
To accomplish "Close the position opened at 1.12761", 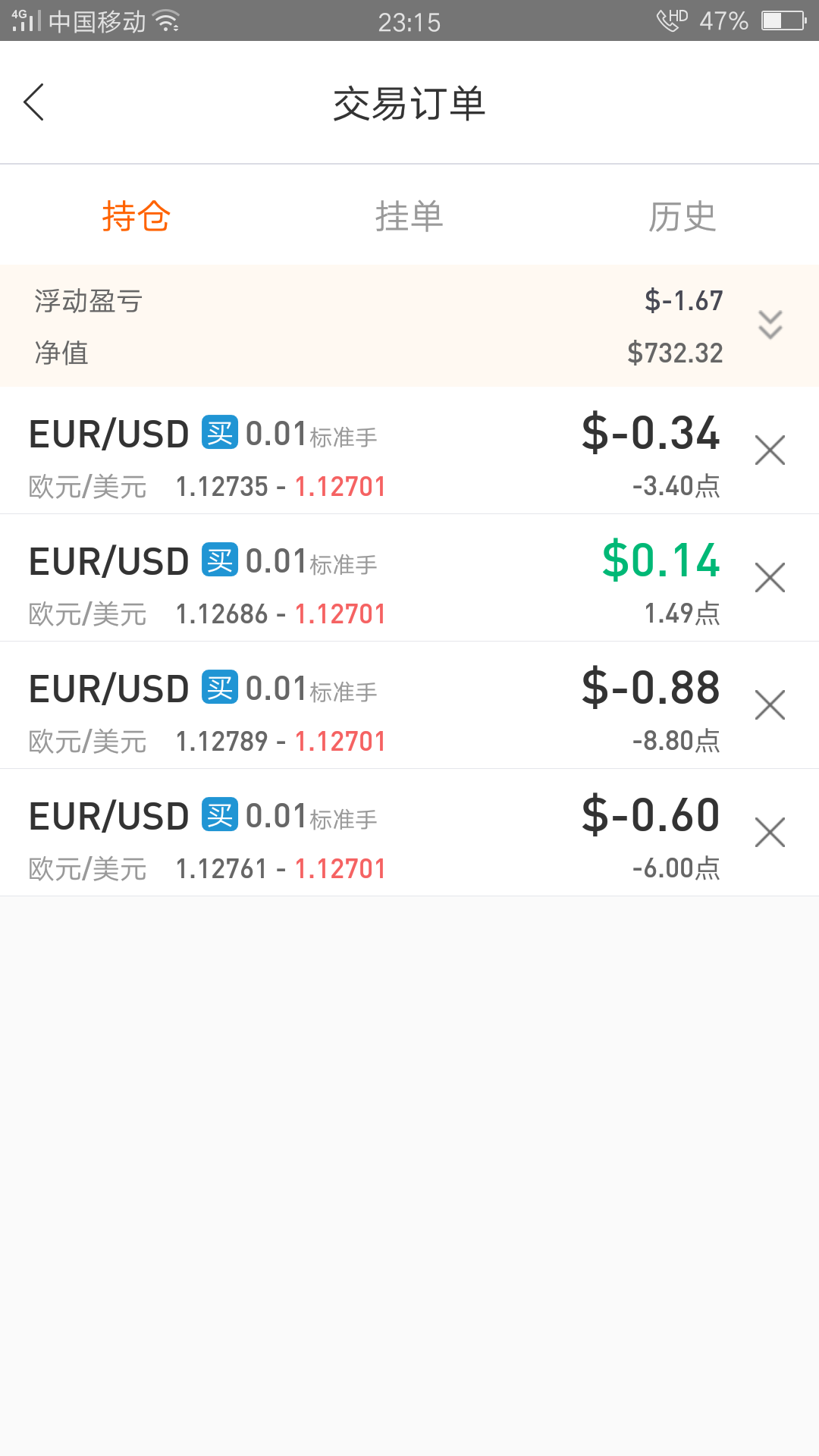I will 770,833.
